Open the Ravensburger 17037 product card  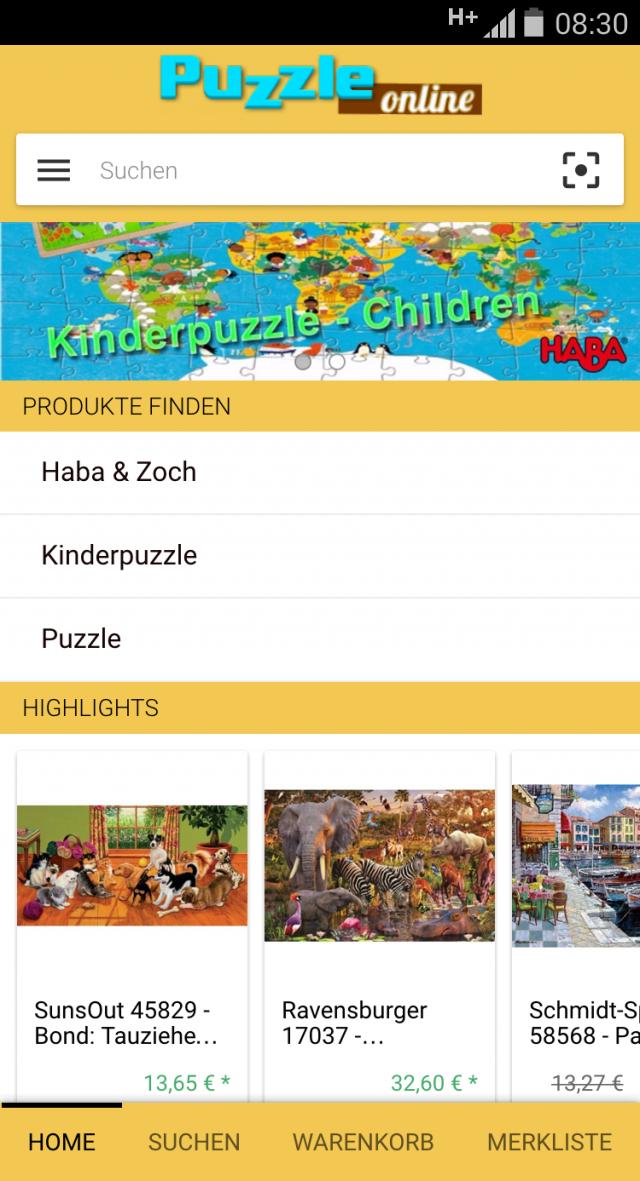[379, 920]
